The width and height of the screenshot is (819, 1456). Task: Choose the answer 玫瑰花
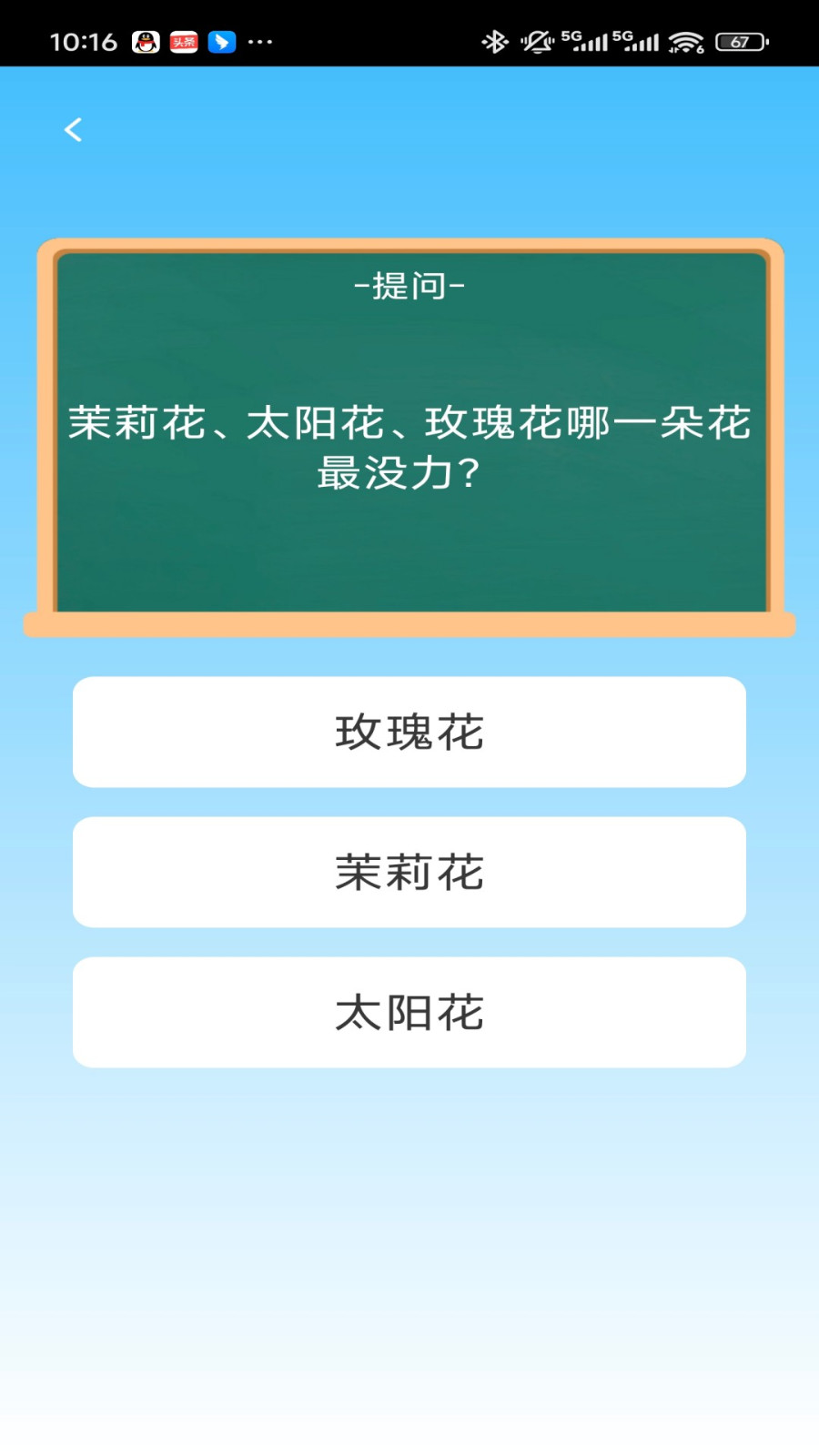click(x=409, y=733)
